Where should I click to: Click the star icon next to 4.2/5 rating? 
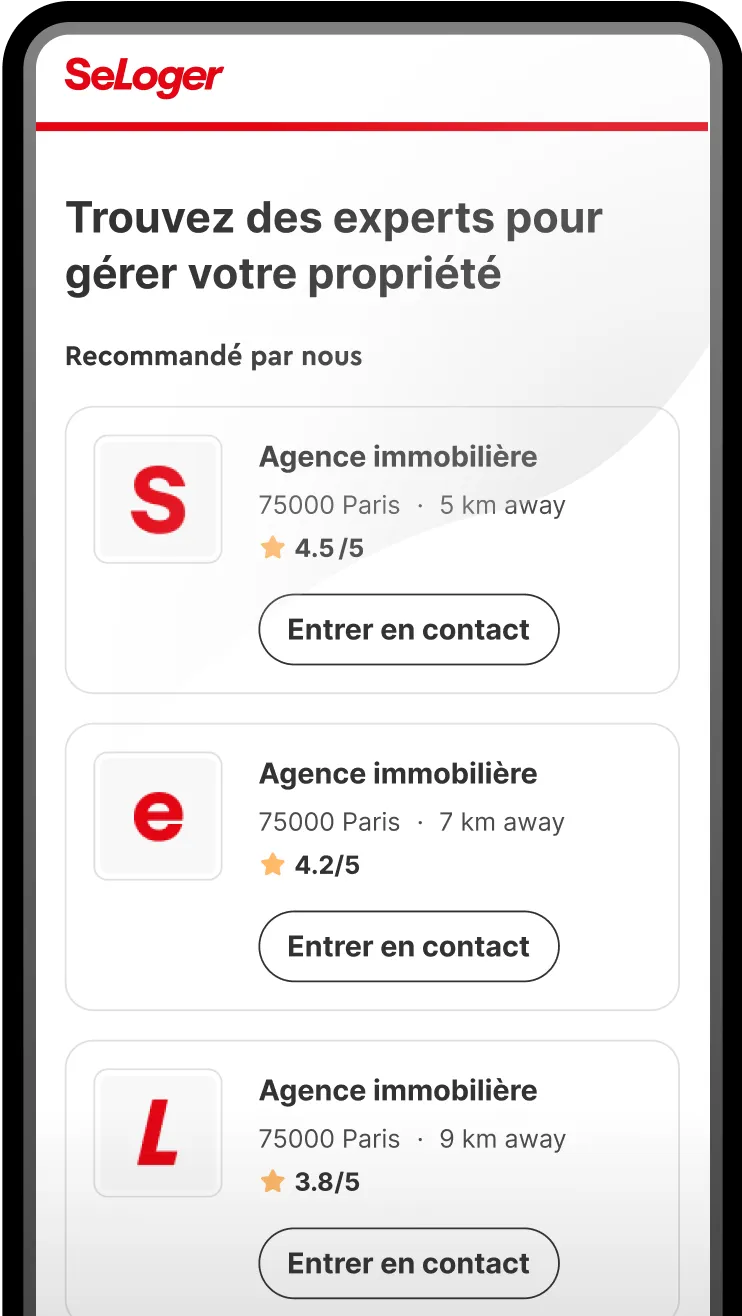point(272,864)
